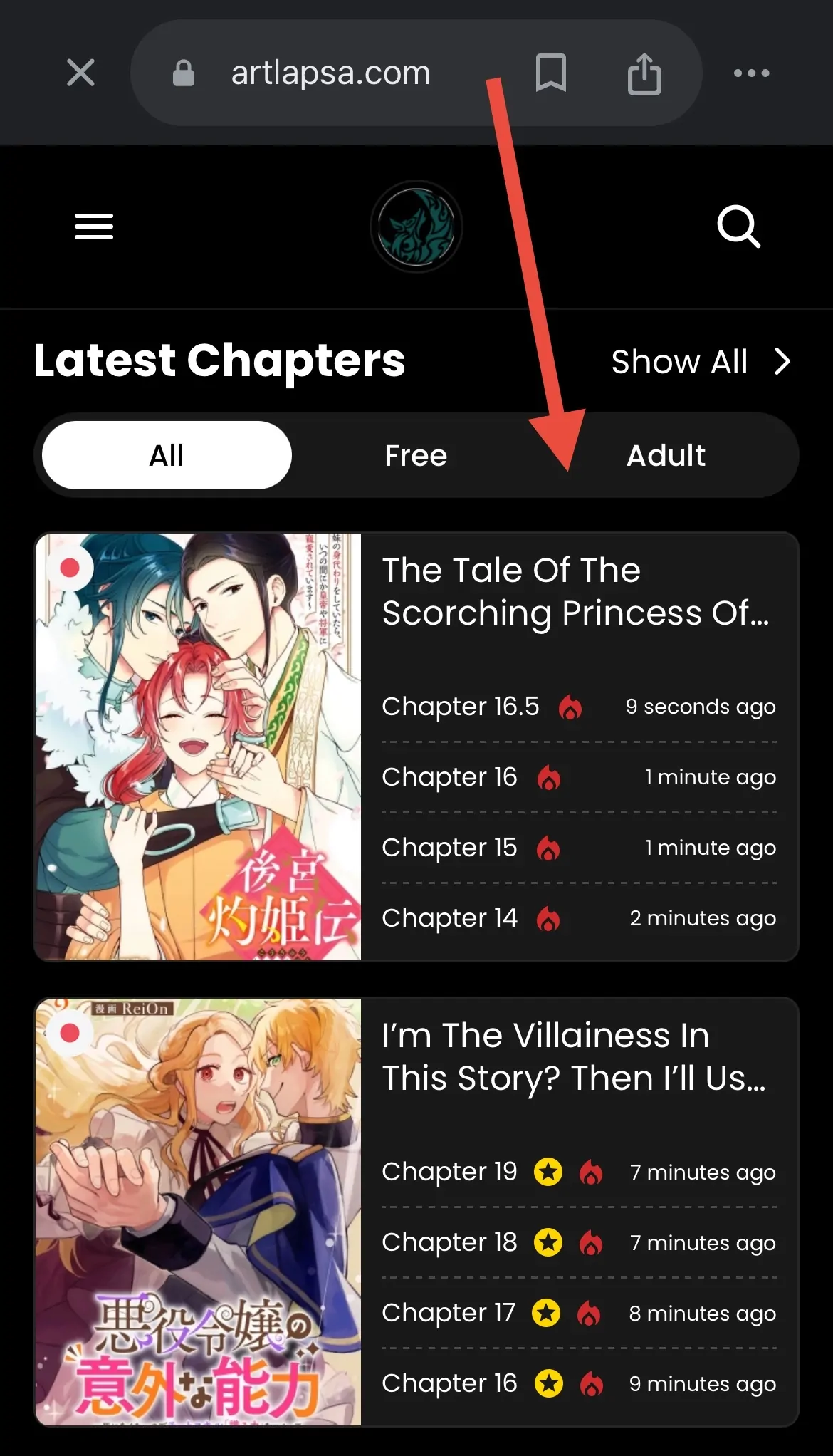Share this page from the browser bar
This screenshot has height=1456, width=833.
(x=644, y=74)
